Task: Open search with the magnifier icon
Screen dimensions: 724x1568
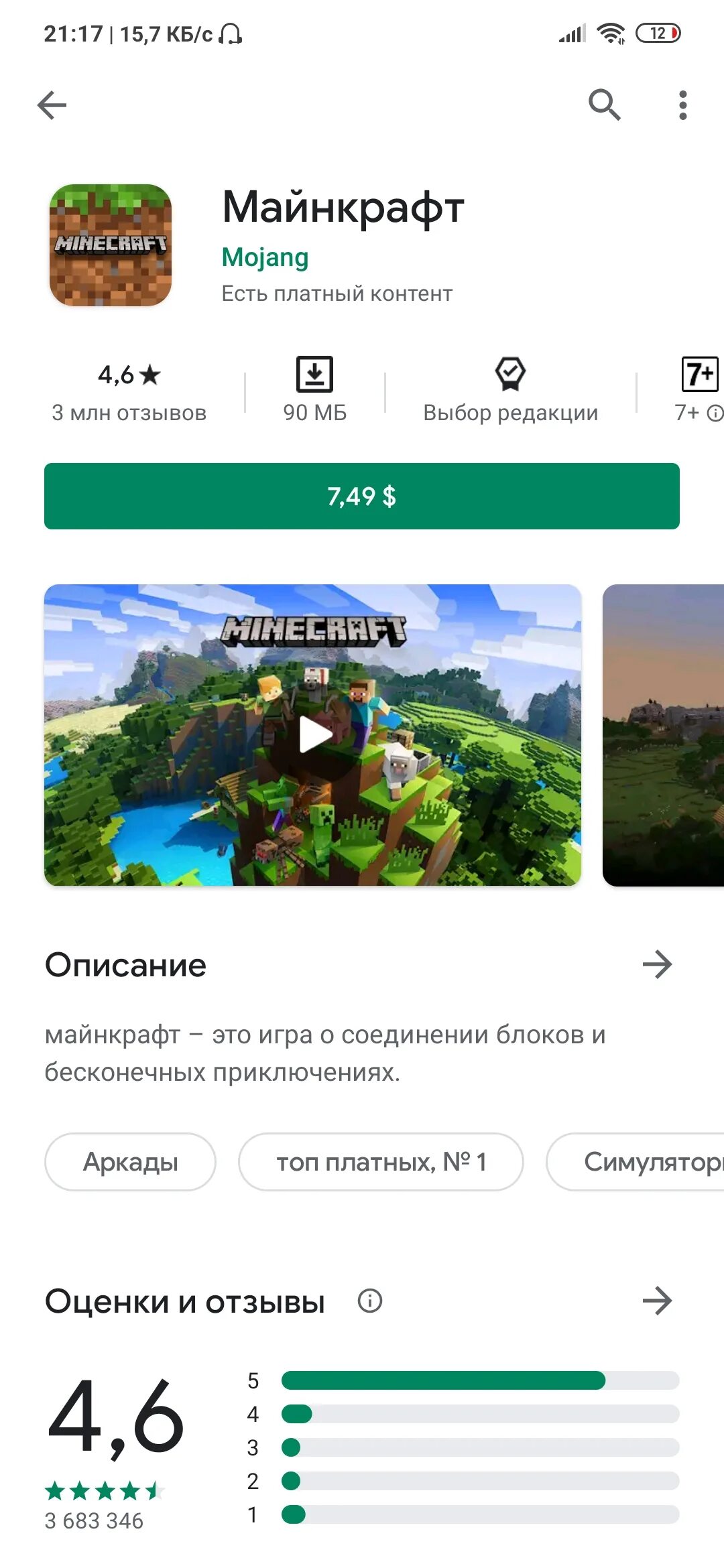Action: pos(604,105)
